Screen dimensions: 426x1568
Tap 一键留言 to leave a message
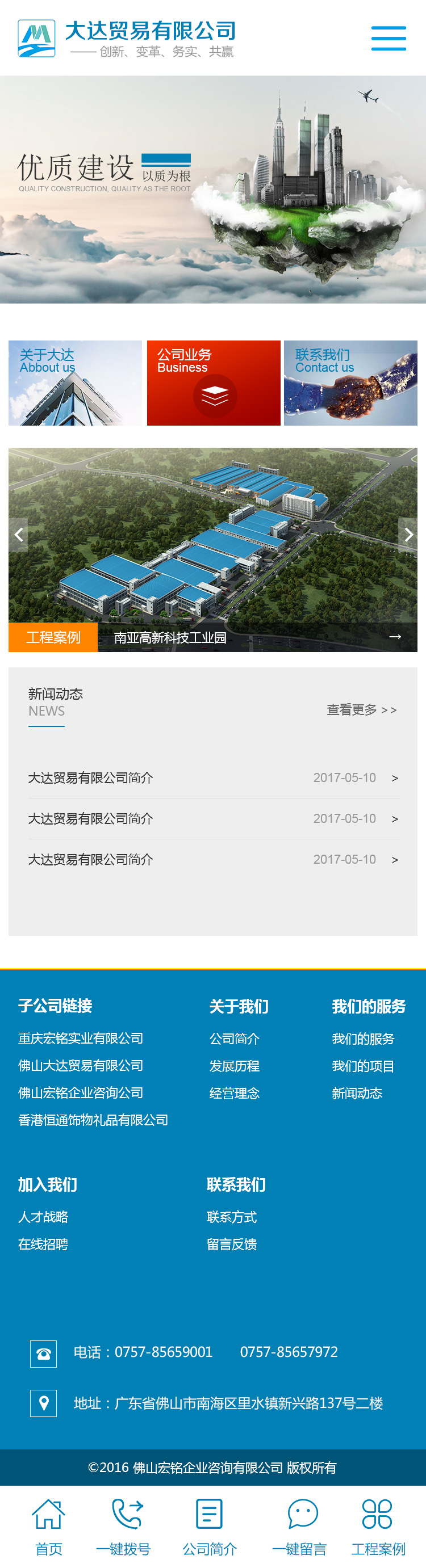click(x=299, y=1527)
